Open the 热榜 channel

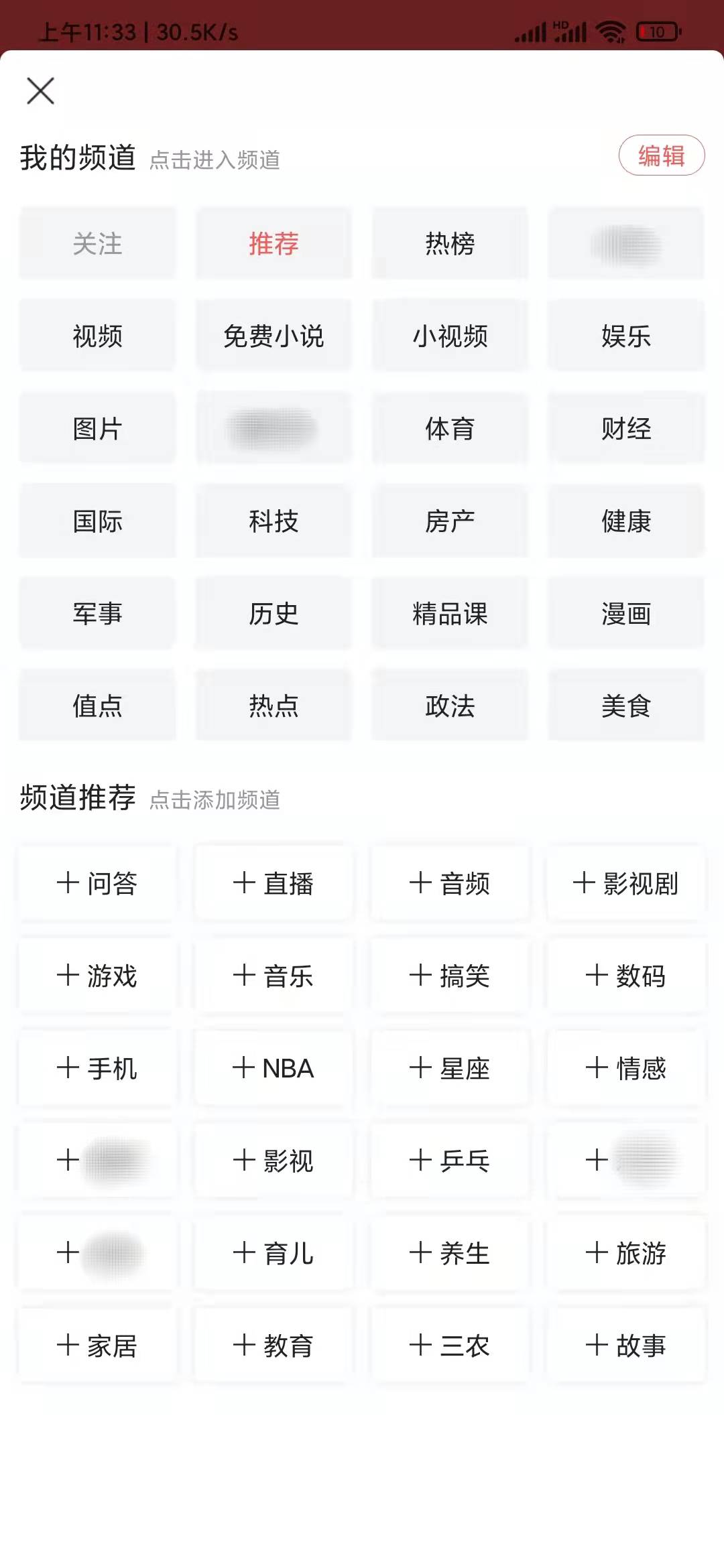450,245
